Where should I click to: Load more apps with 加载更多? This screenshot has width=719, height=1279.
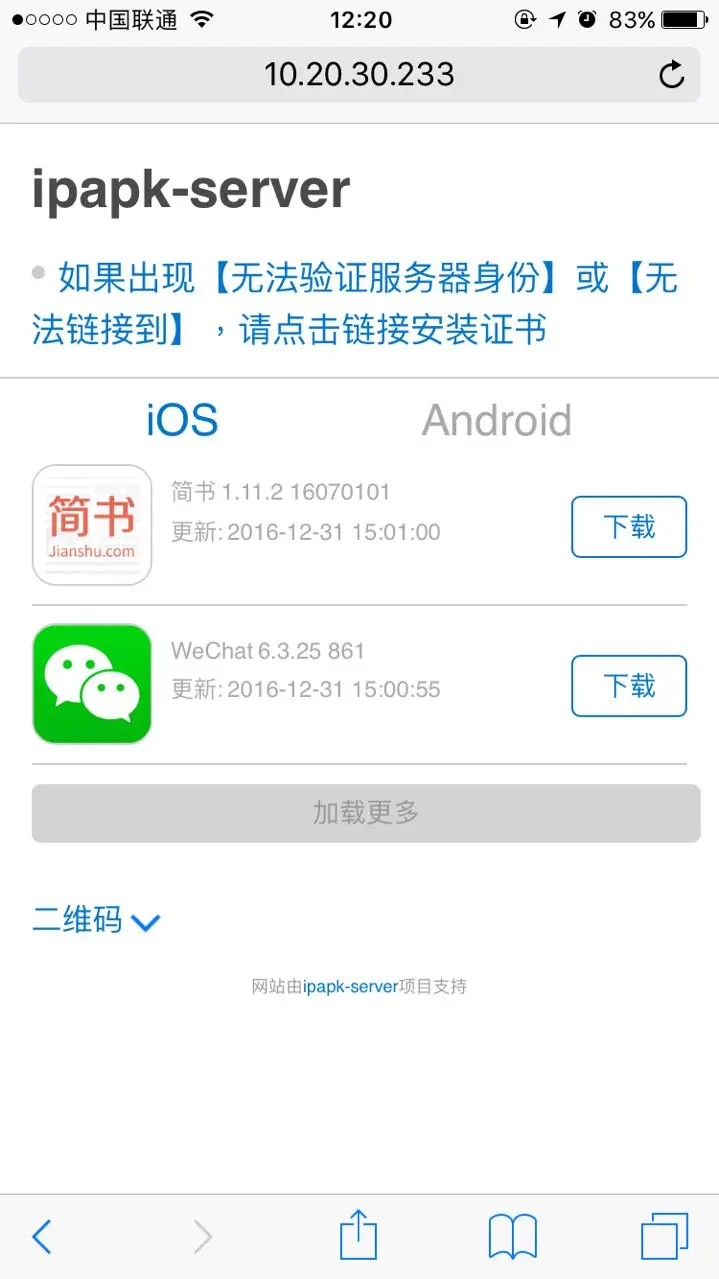pyautogui.click(x=365, y=812)
